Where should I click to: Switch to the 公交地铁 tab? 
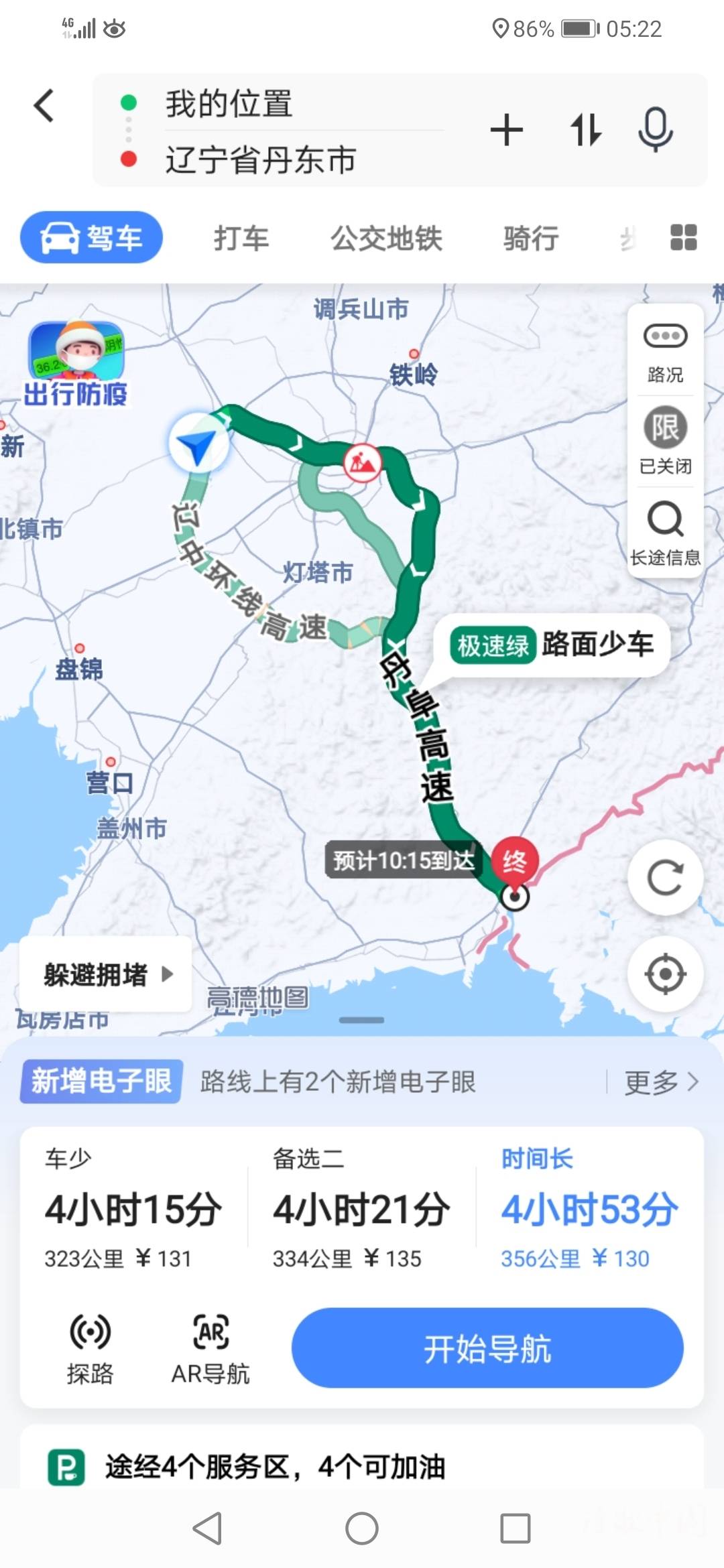coord(386,238)
